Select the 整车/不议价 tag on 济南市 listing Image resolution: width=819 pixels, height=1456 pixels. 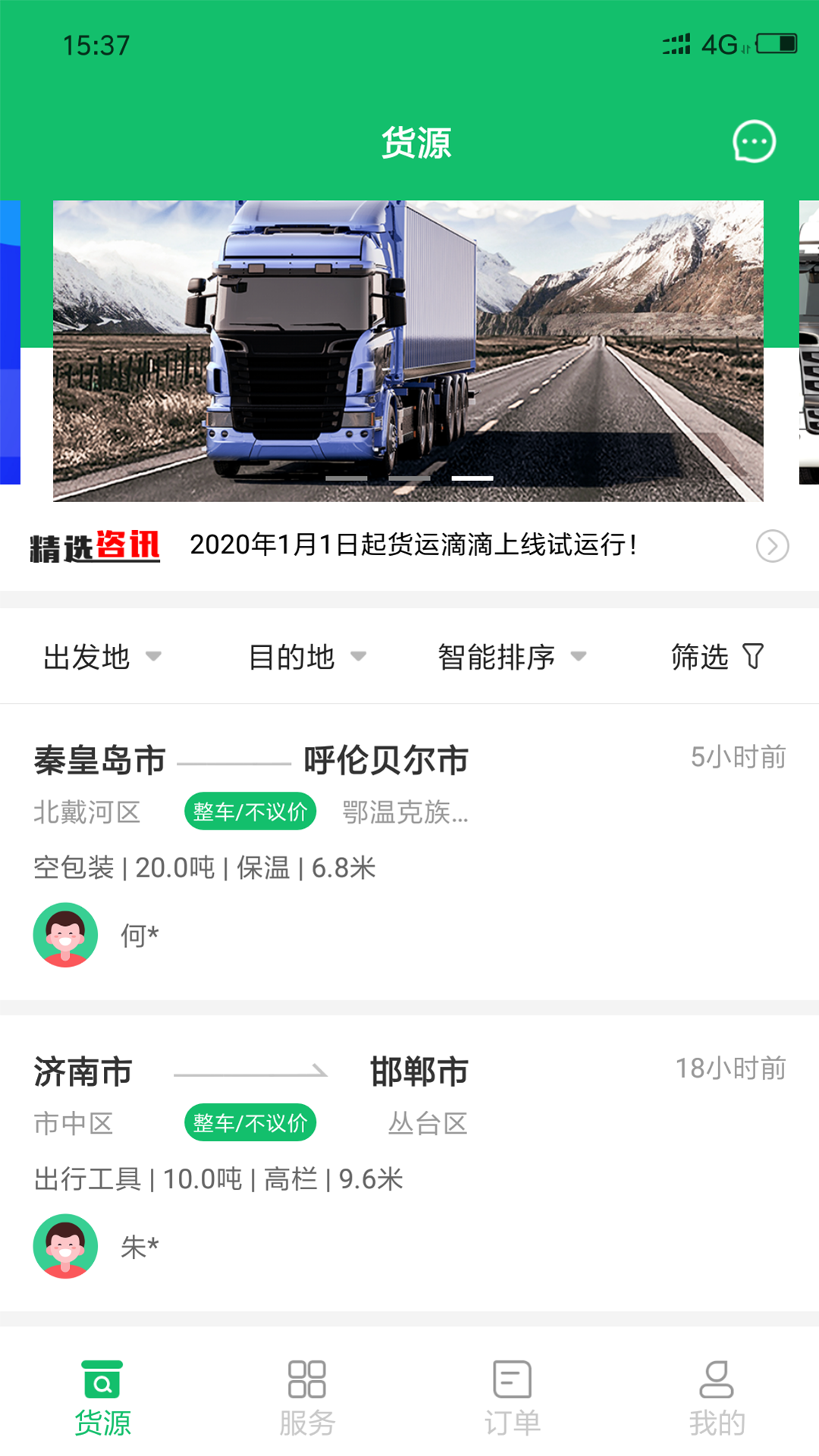(250, 1123)
